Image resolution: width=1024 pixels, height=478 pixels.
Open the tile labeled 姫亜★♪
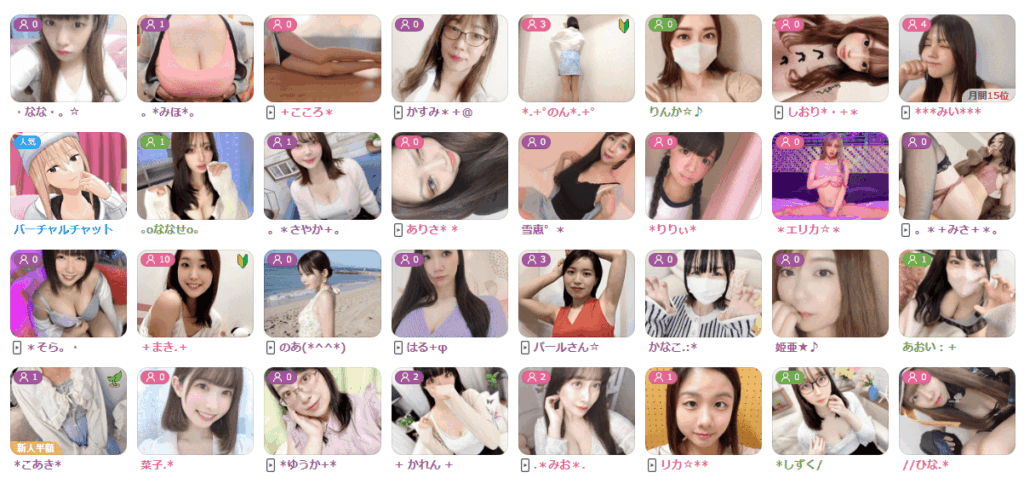pyautogui.click(x=830, y=293)
